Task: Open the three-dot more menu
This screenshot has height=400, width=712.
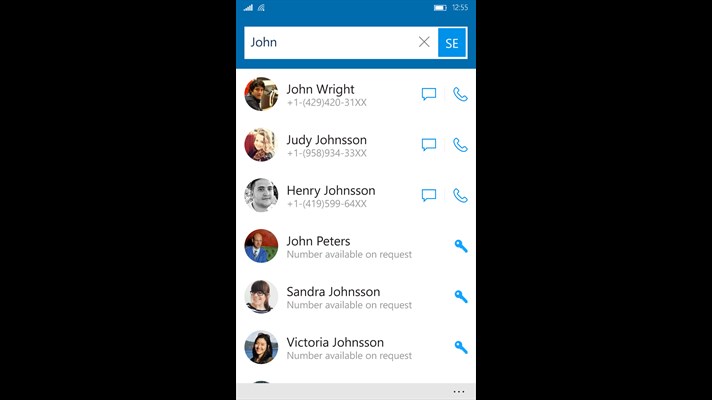Action: click(459, 391)
